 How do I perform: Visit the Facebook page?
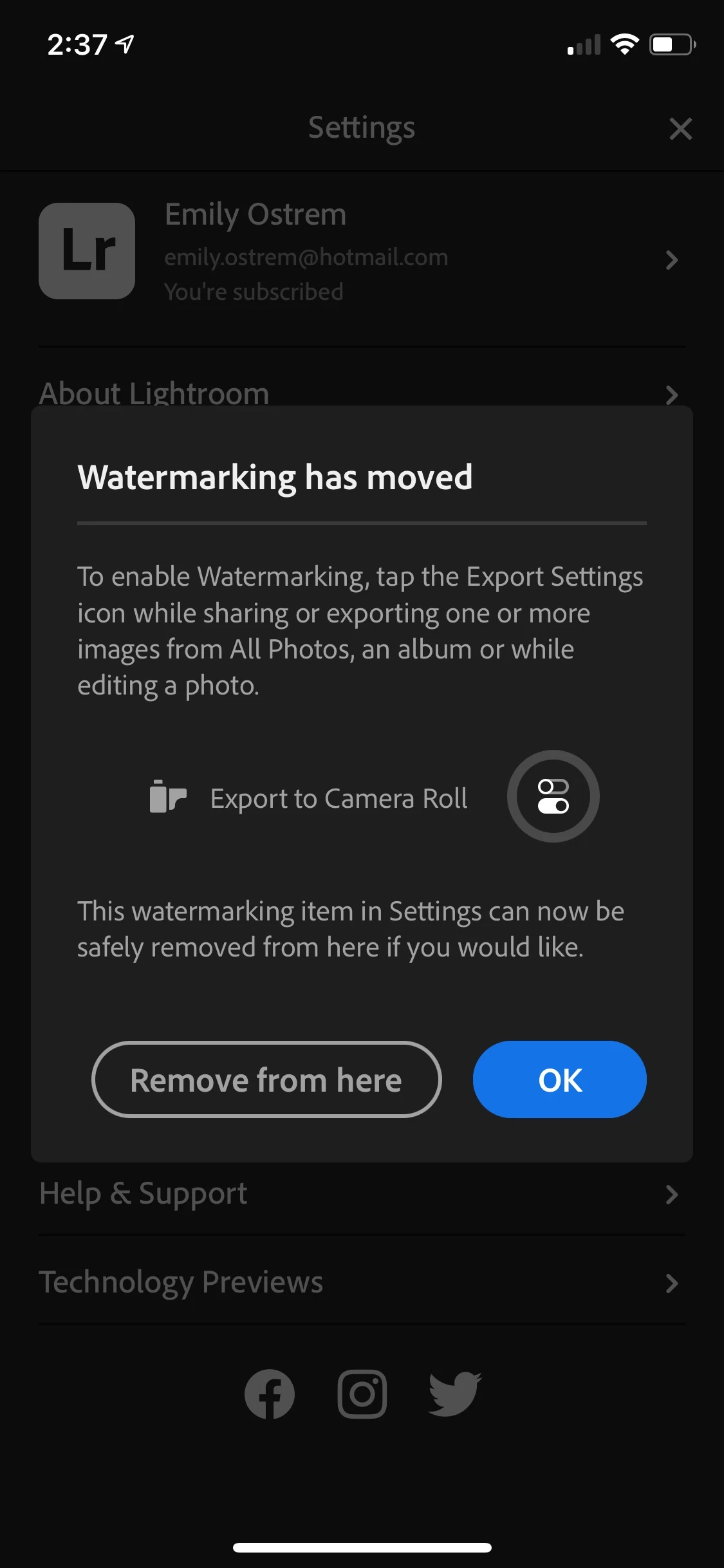[x=270, y=1394]
